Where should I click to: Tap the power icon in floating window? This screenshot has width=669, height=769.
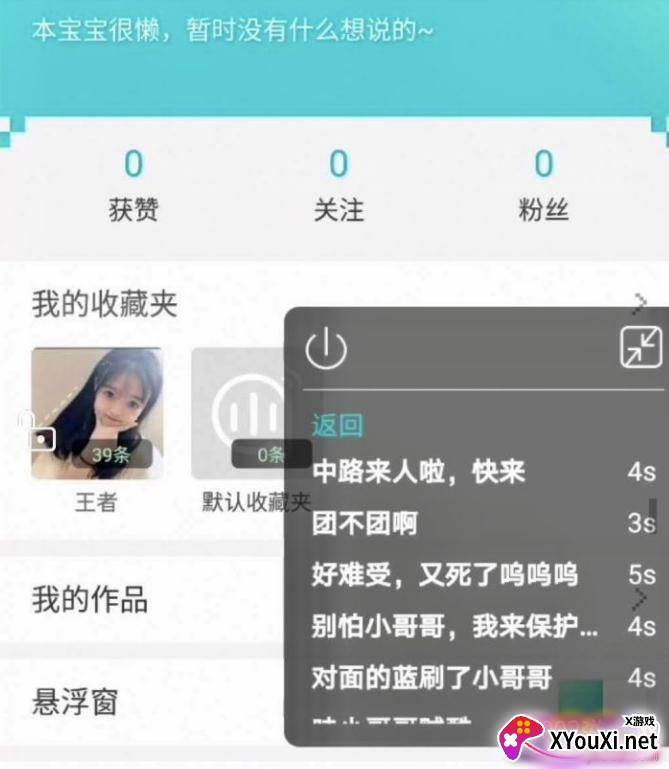(x=326, y=350)
